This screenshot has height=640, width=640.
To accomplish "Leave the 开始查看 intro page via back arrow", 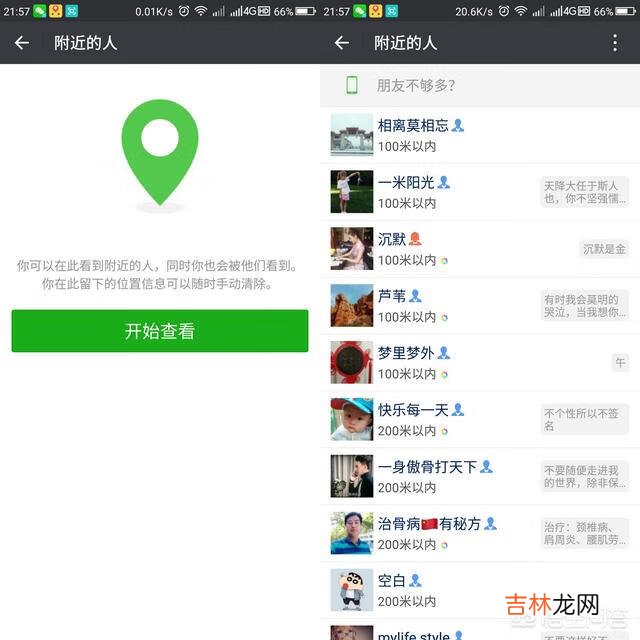I will (22, 43).
